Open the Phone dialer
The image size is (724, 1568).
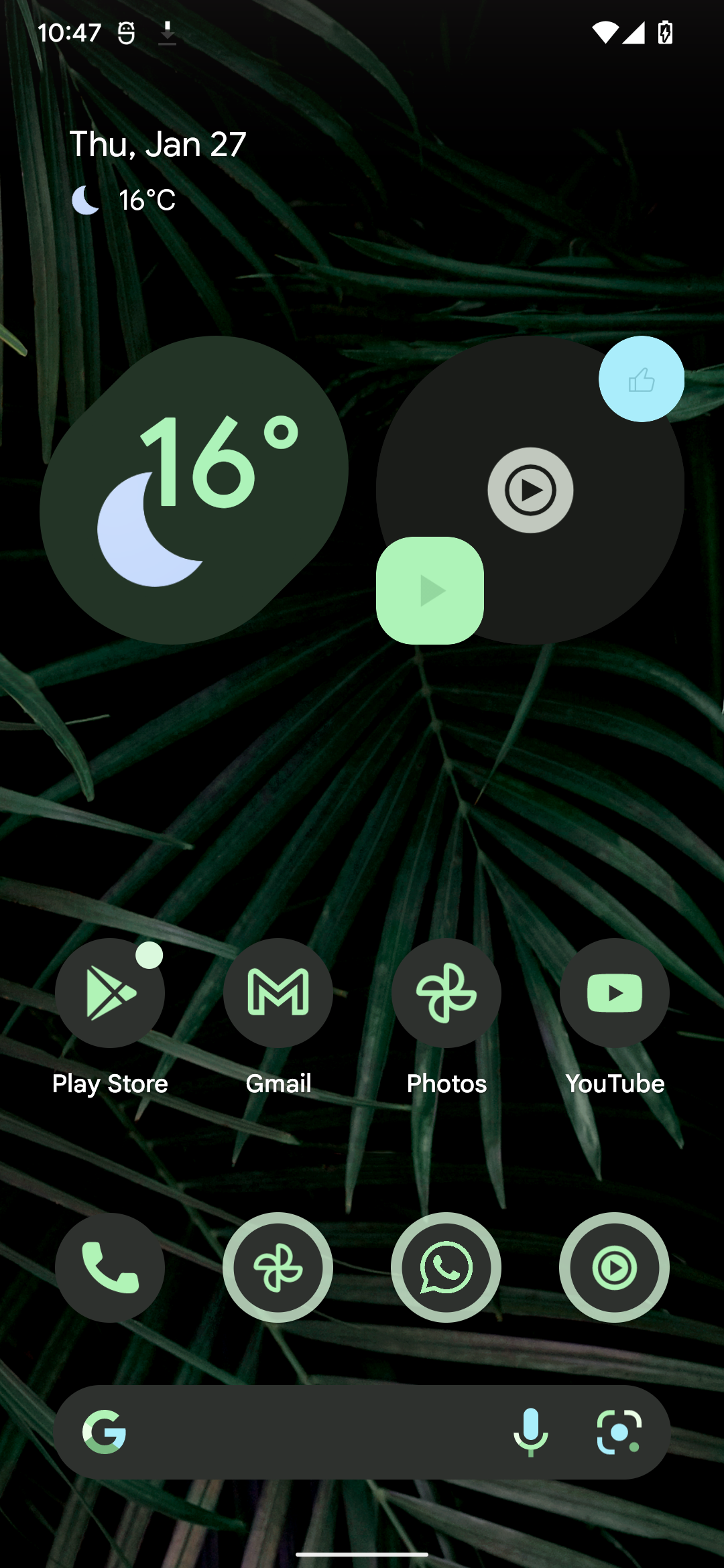pos(110,1267)
